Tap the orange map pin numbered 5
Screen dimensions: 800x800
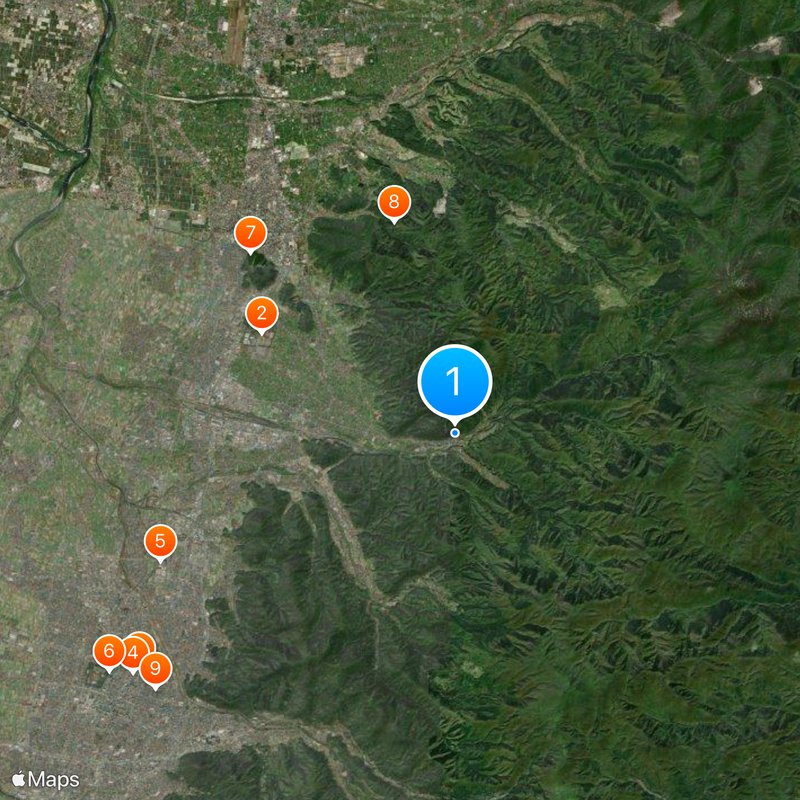(x=160, y=542)
